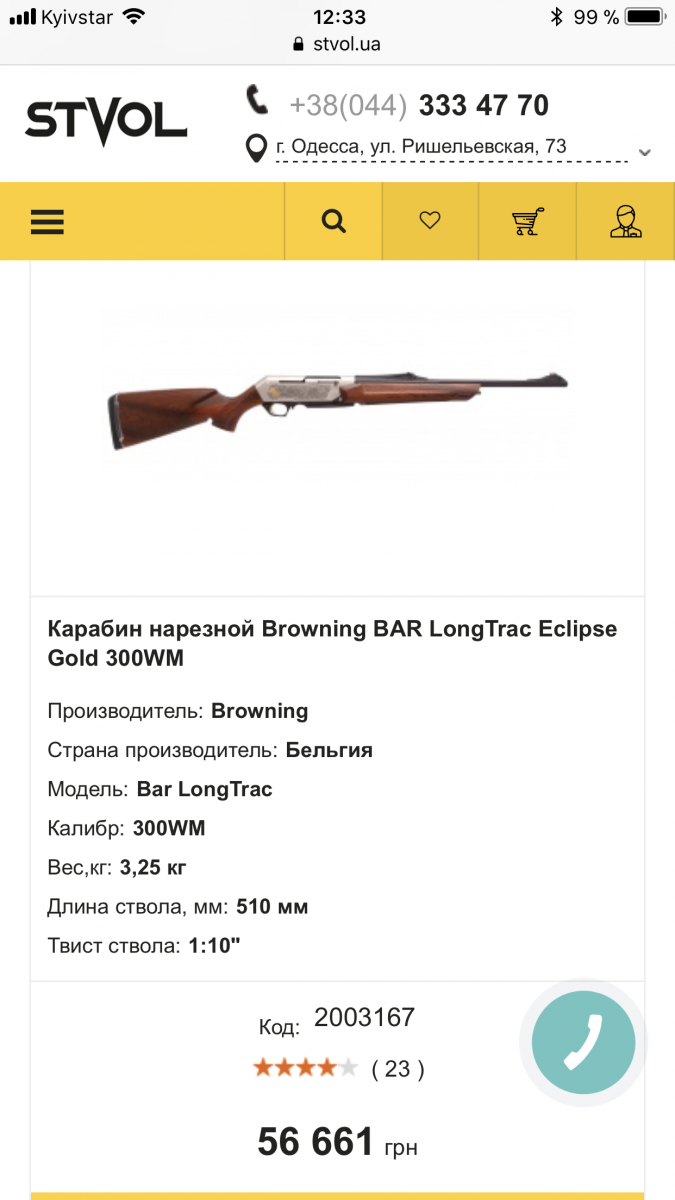Open the shopping cart
675x1200 pixels.
coord(527,221)
